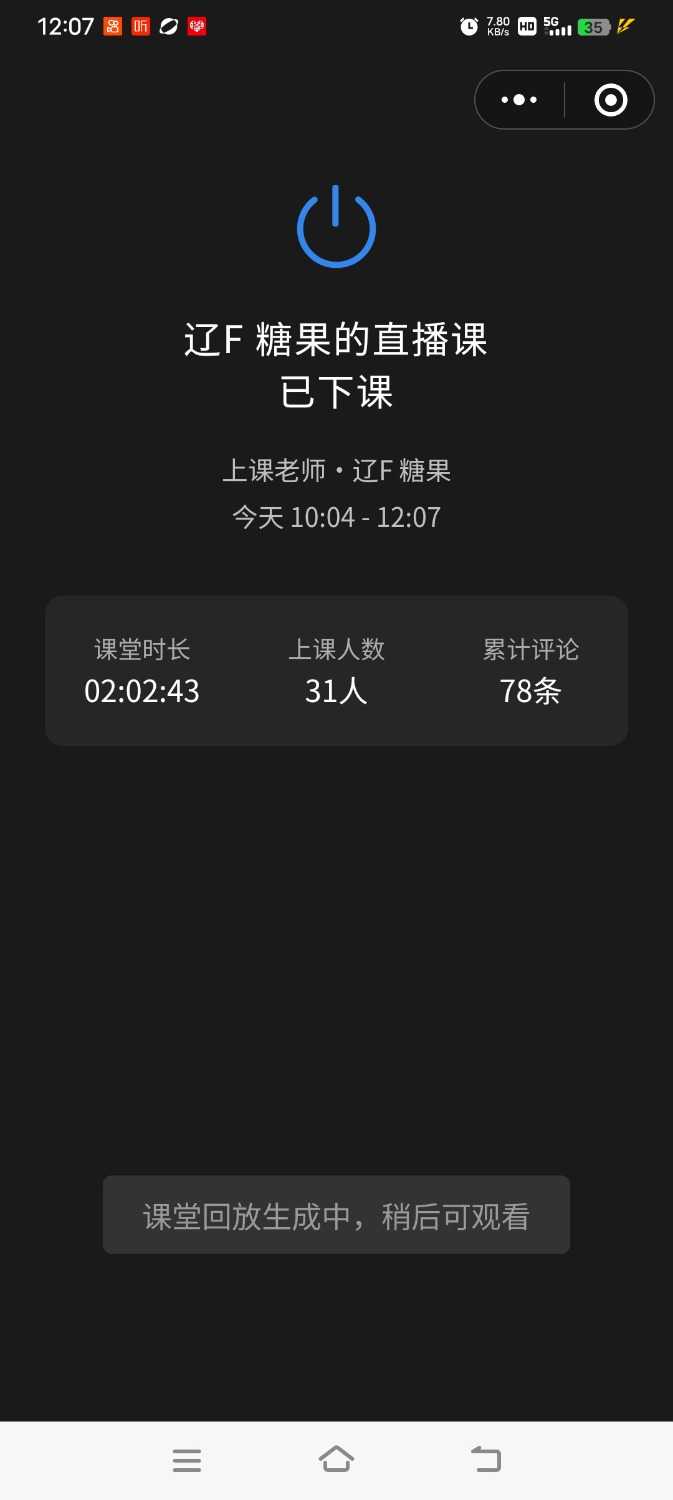Close the mini program with the circle button
The width and height of the screenshot is (673, 1500).
tap(610, 100)
